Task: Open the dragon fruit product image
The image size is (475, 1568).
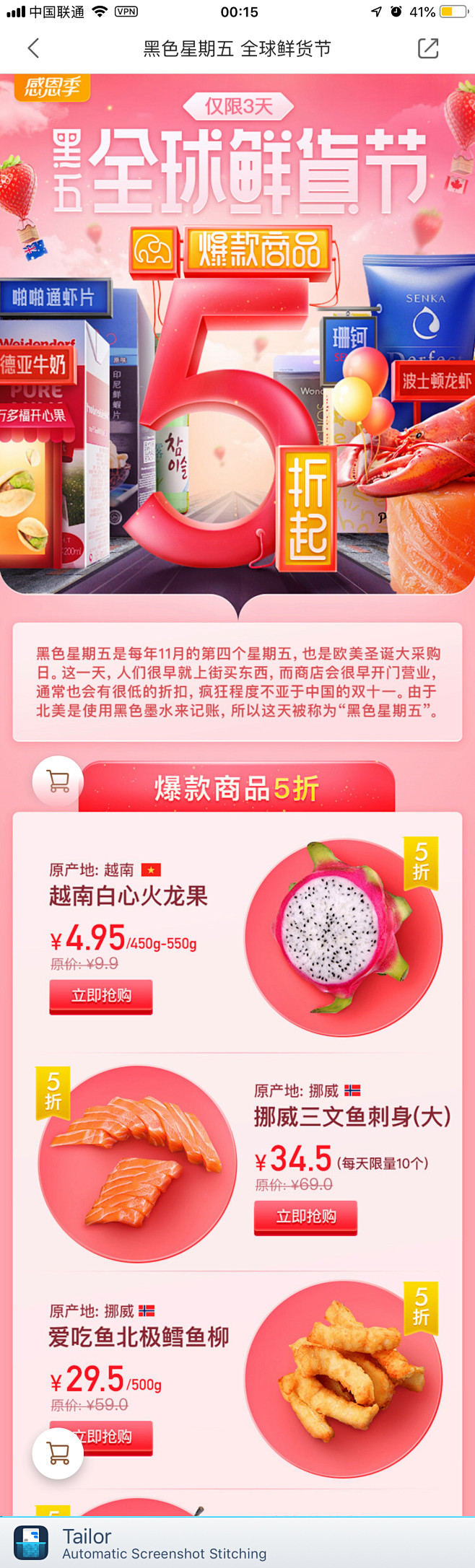Action: (x=343, y=937)
